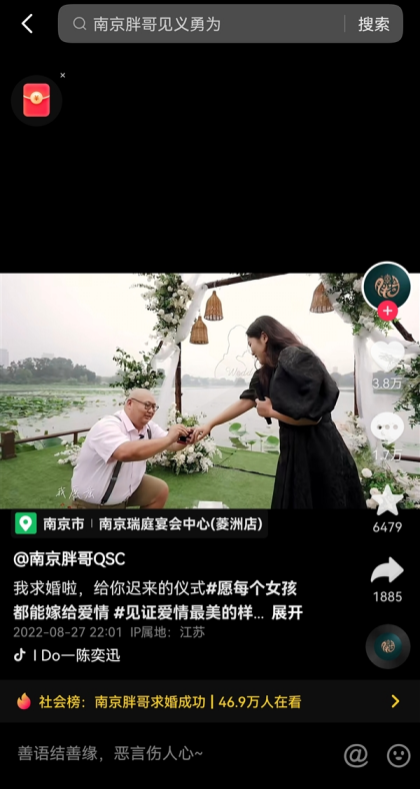Open the emoji picker smiley icon
The width and height of the screenshot is (420, 789).
(398, 755)
